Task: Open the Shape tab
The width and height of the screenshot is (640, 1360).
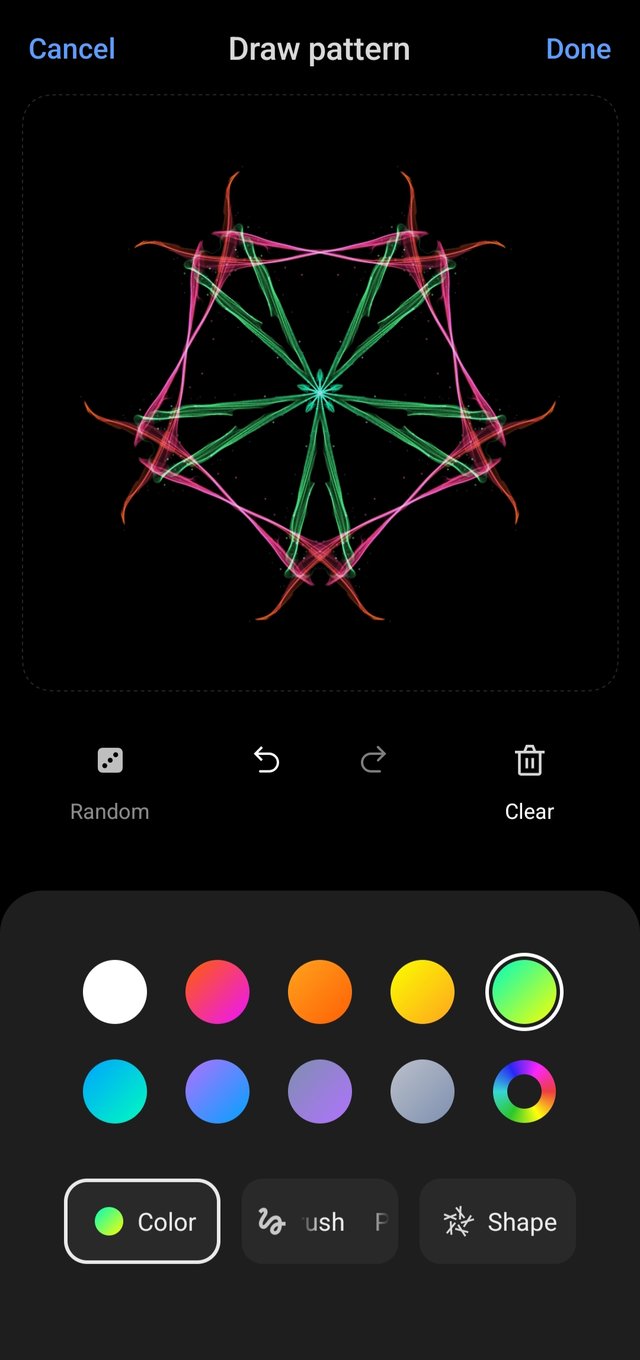Action: pyautogui.click(x=498, y=1221)
